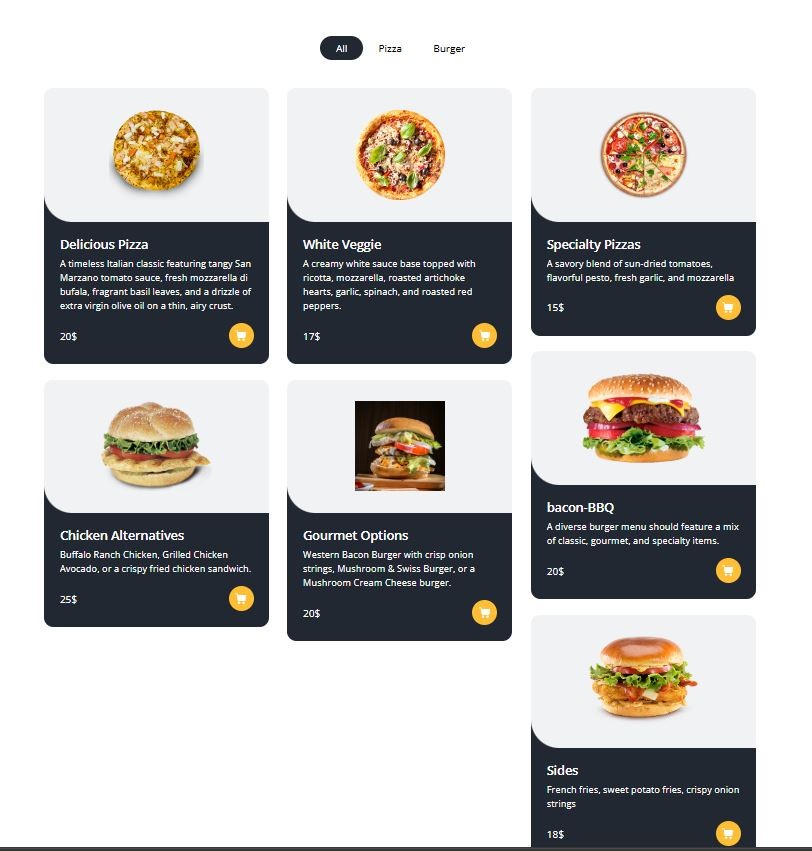
Task: Add White Veggie to cart
Action: point(484,335)
